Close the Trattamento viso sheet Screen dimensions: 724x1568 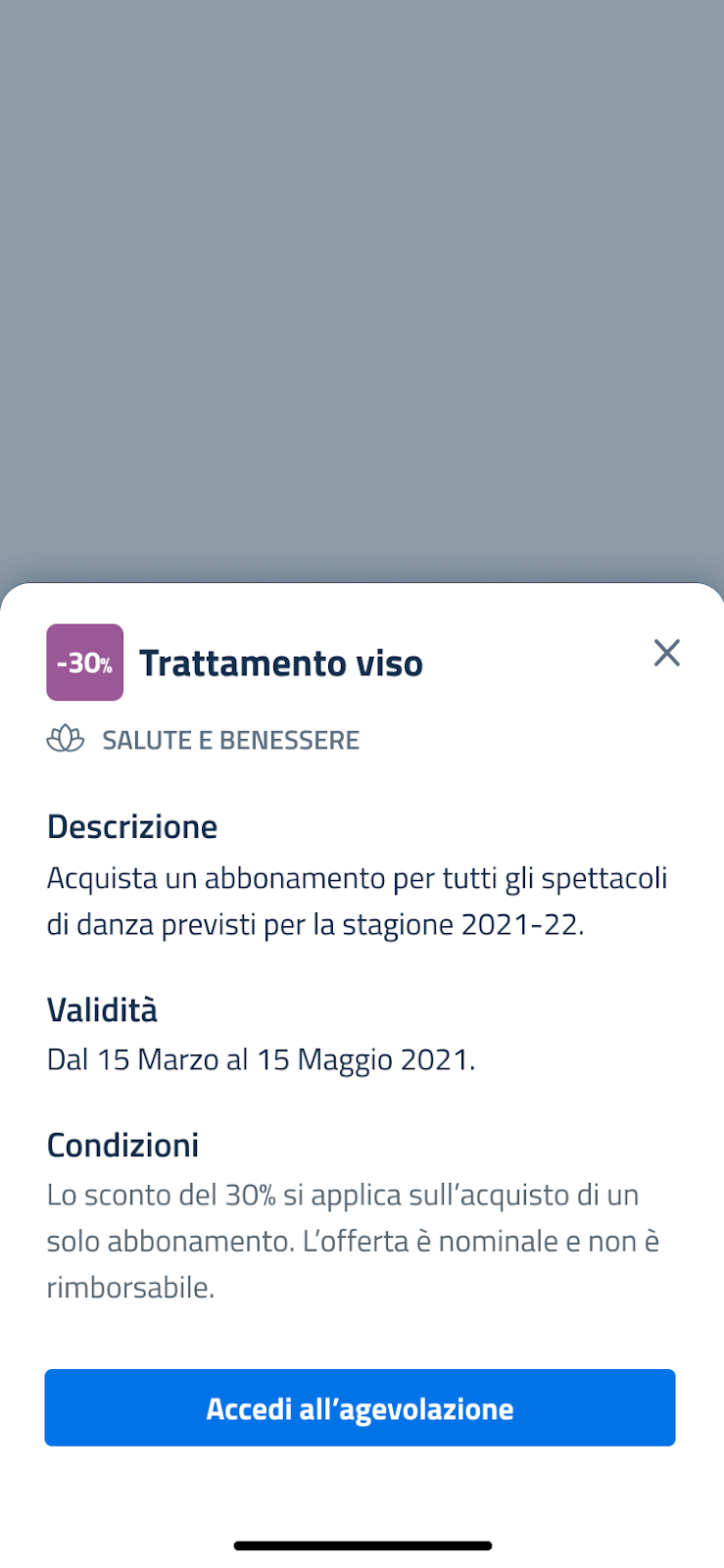pos(666,653)
